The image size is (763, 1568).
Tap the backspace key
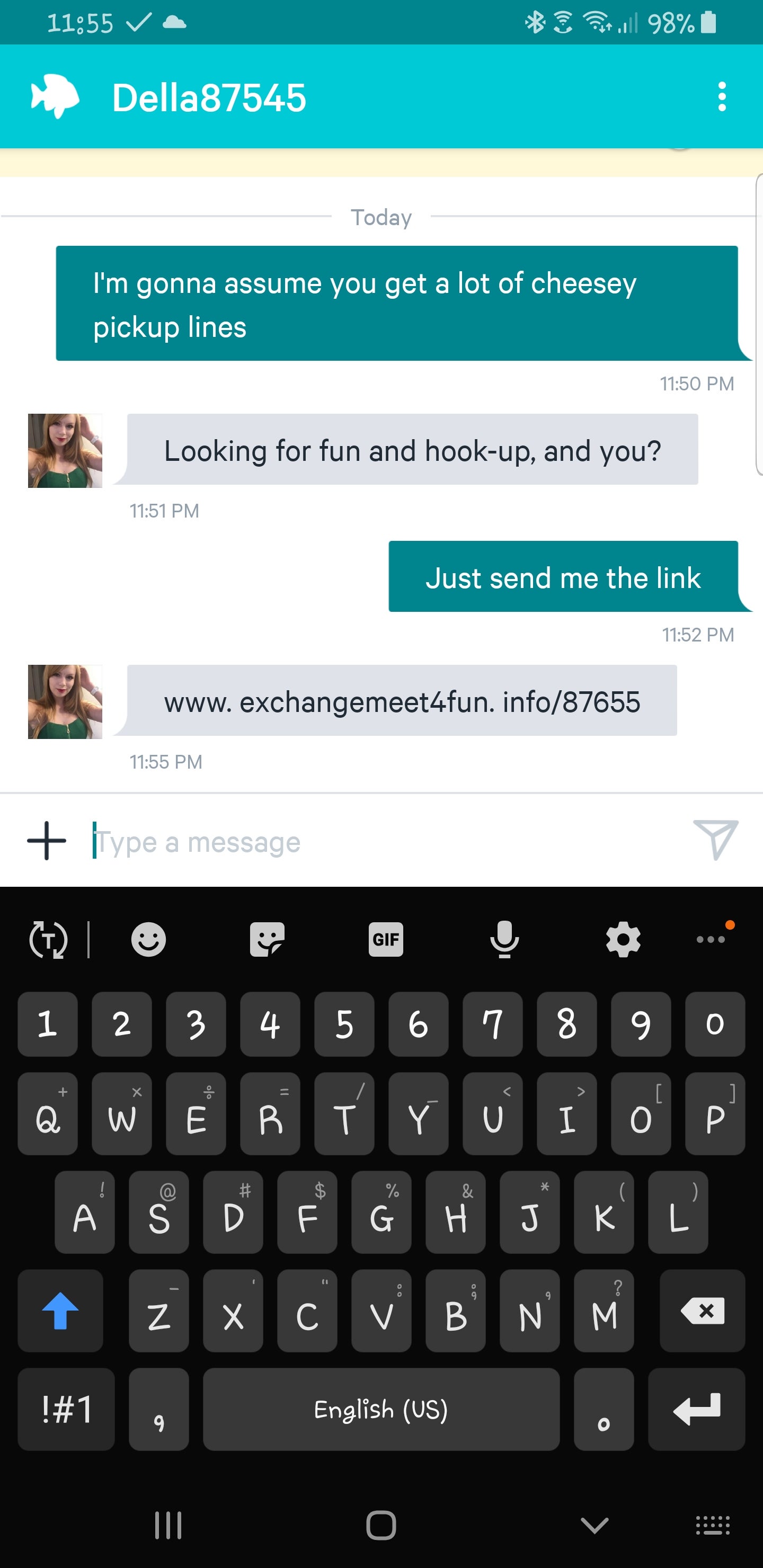point(702,1311)
